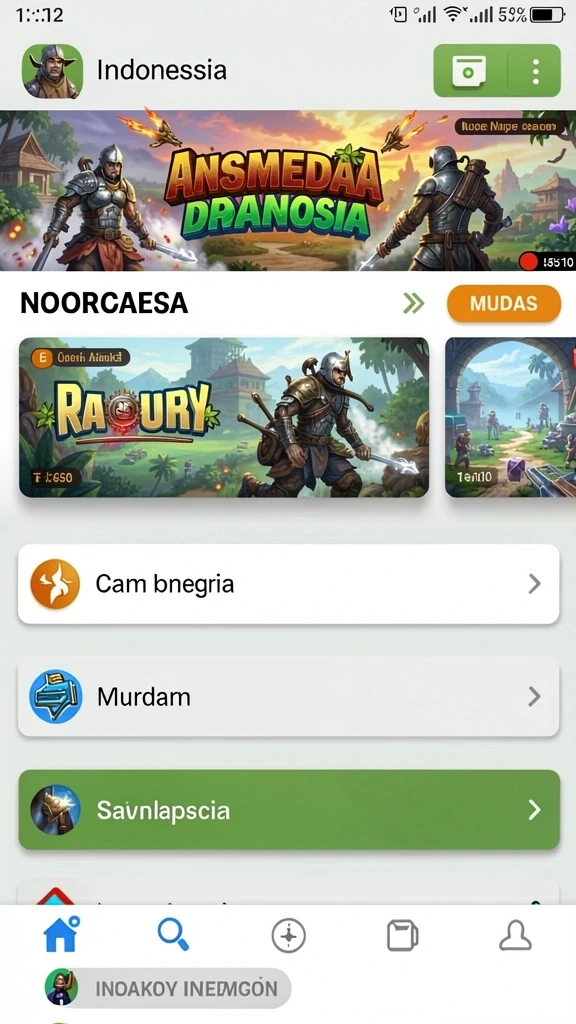Tap the green wallet icon button

(x=470, y=71)
